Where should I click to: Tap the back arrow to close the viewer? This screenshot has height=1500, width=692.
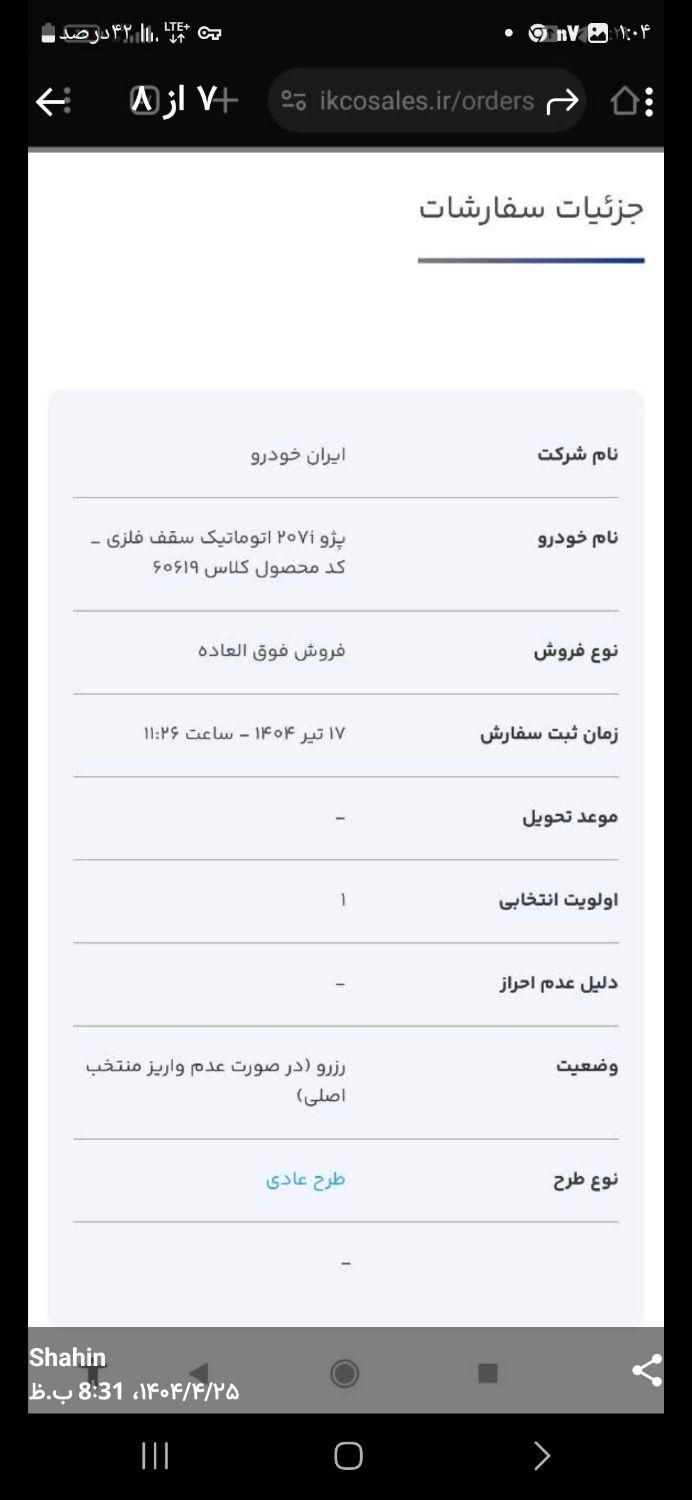[x=49, y=101]
